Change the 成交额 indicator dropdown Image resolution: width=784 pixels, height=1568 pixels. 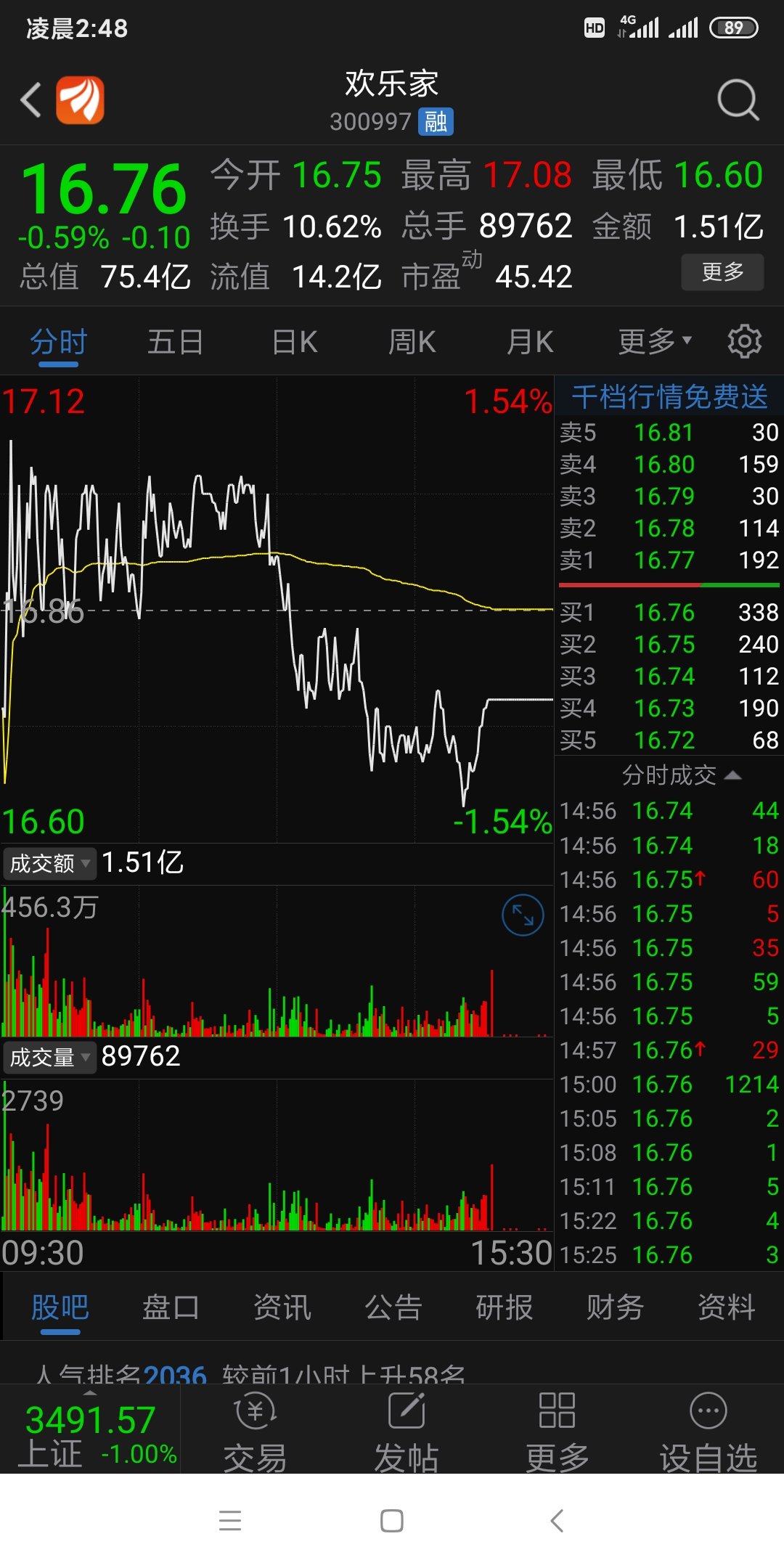(x=49, y=863)
